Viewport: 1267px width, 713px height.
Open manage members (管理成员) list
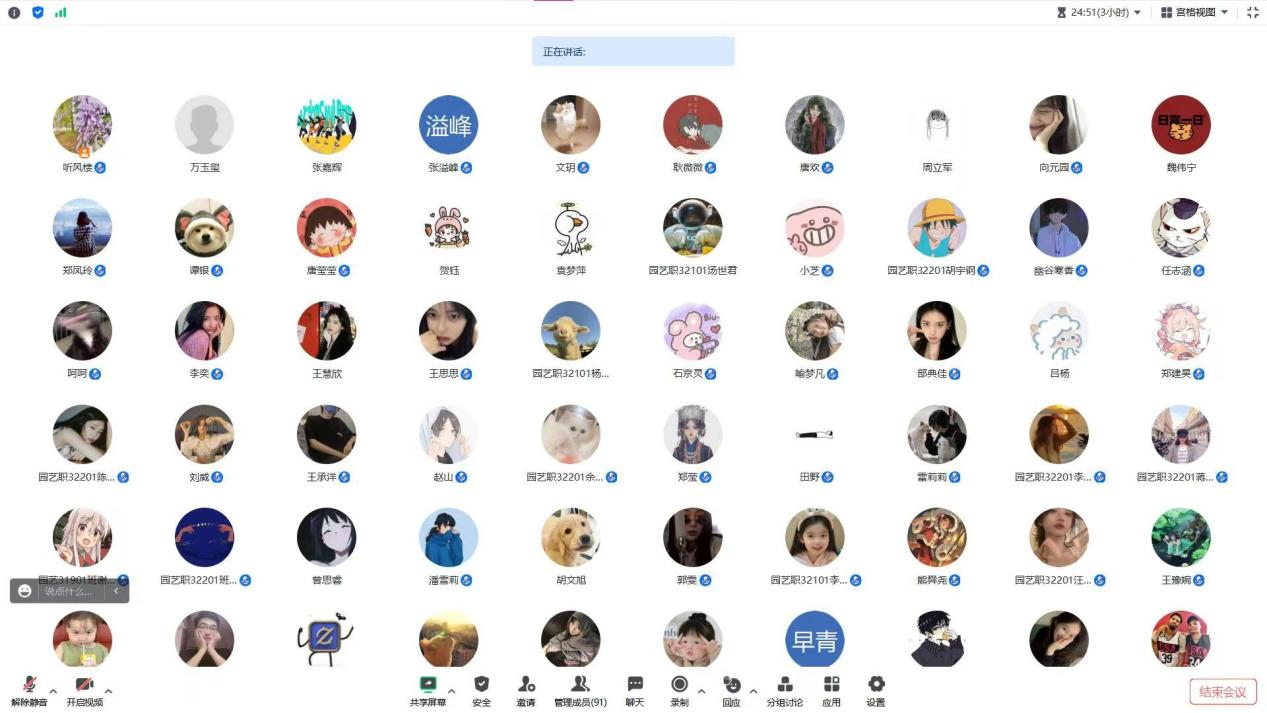coord(580,690)
